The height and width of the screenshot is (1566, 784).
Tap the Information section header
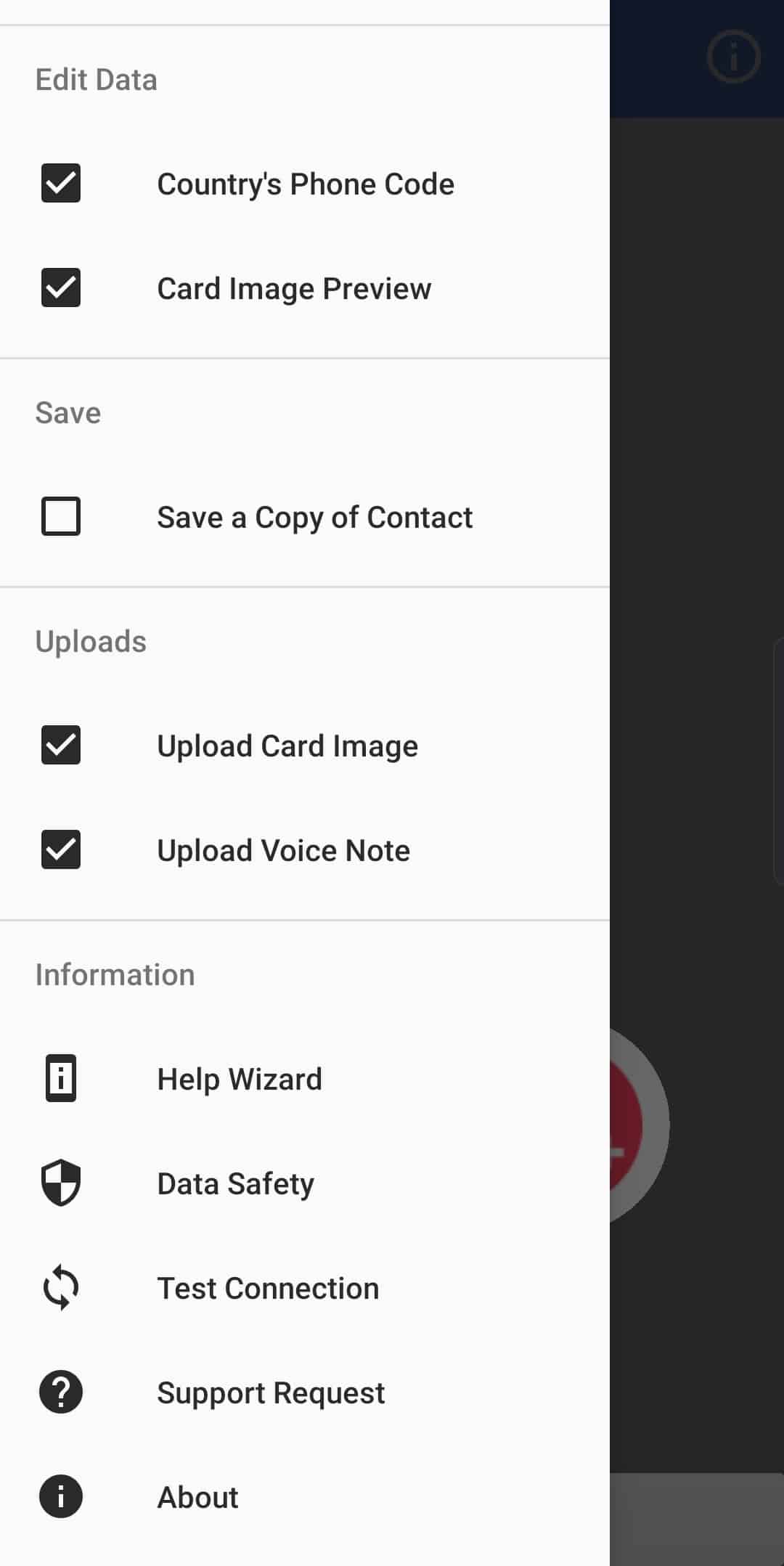click(x=115, y=975)
